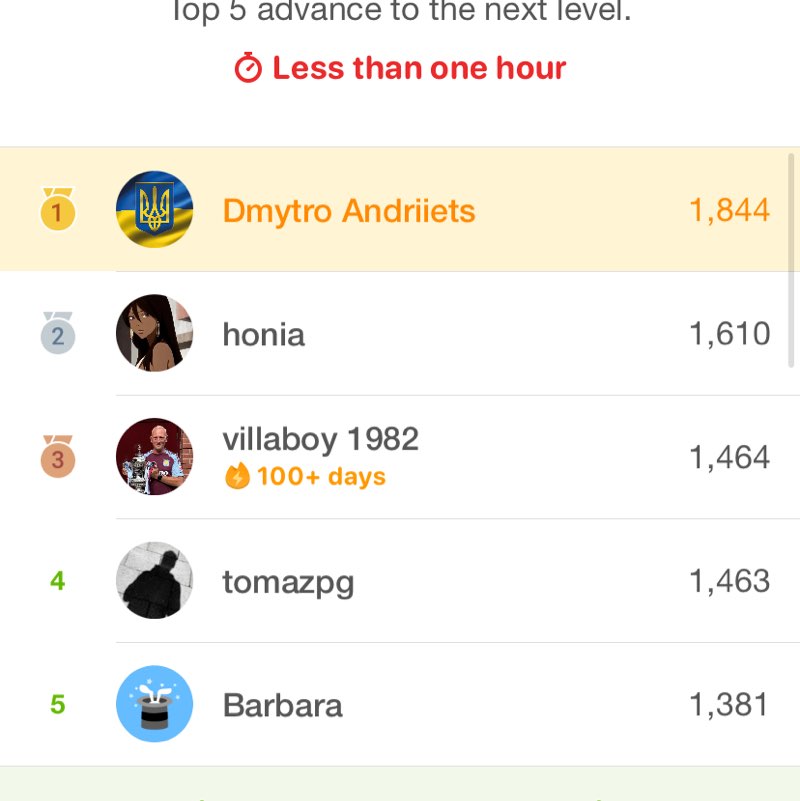Image resolution: width=800 pixels, height=801 pixels.
Task: Click the red stopwatch timer icon
Action: pos(246,67)
